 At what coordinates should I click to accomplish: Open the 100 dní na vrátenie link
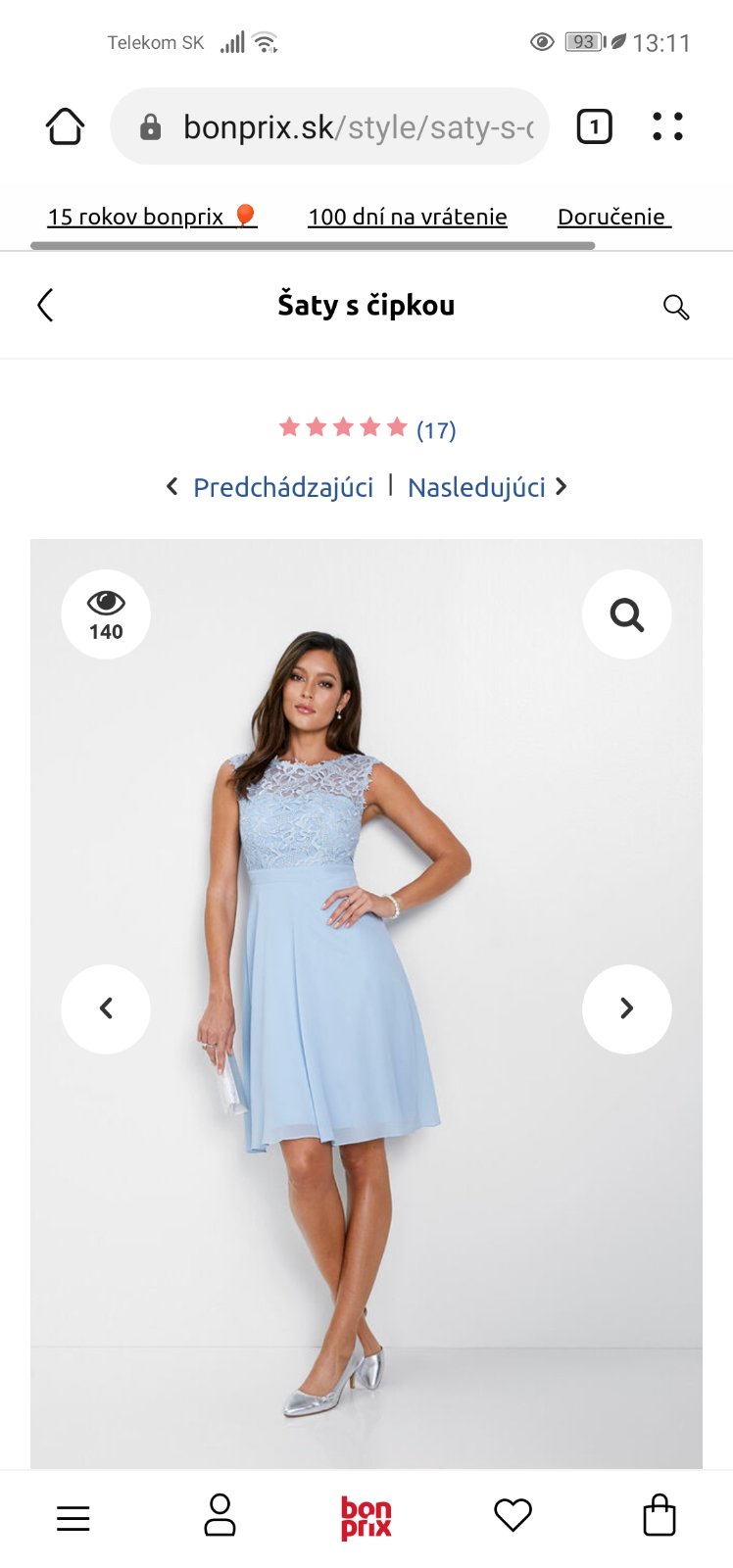point(407,217)
